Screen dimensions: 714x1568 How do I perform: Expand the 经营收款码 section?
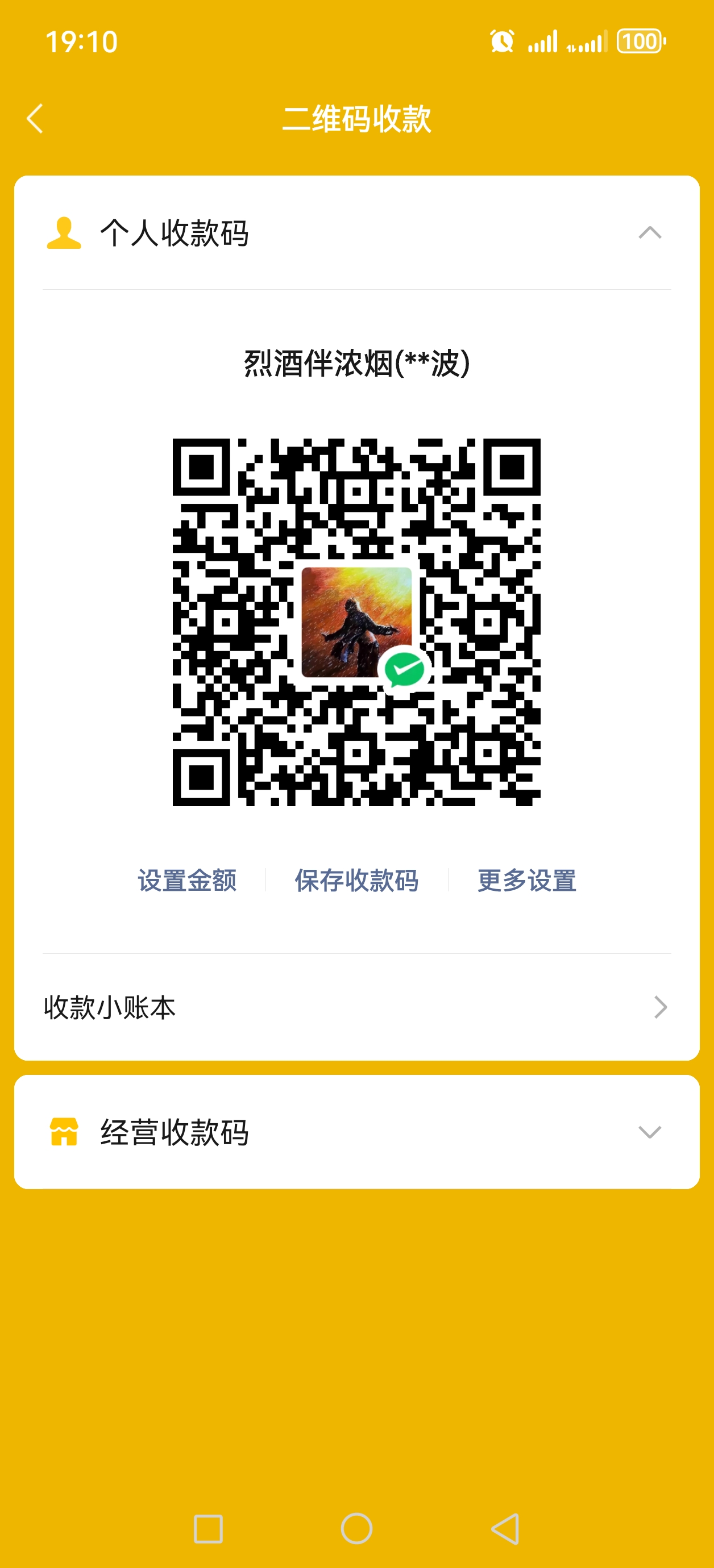(x=649, y=1132)
